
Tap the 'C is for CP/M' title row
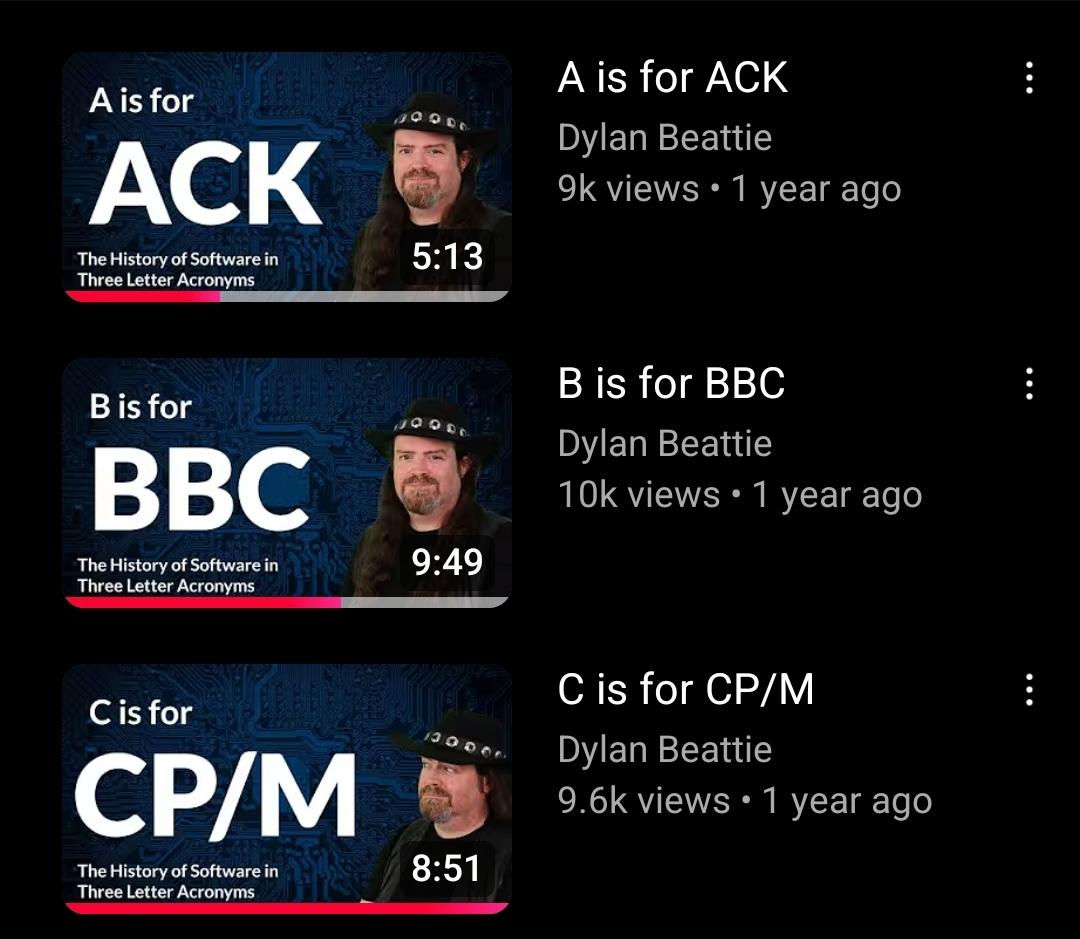coord(685,690)
